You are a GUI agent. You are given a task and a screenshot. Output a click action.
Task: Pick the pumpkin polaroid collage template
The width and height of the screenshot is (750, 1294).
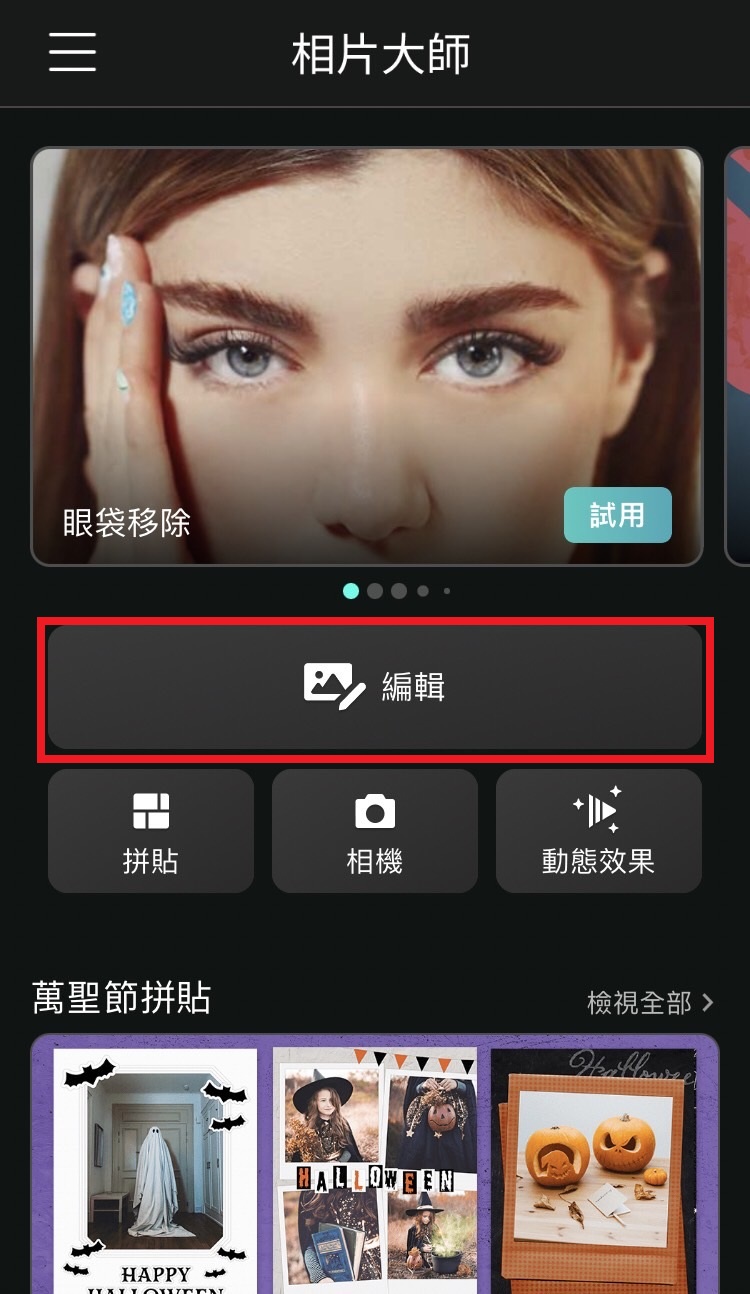coord(596,1170)
